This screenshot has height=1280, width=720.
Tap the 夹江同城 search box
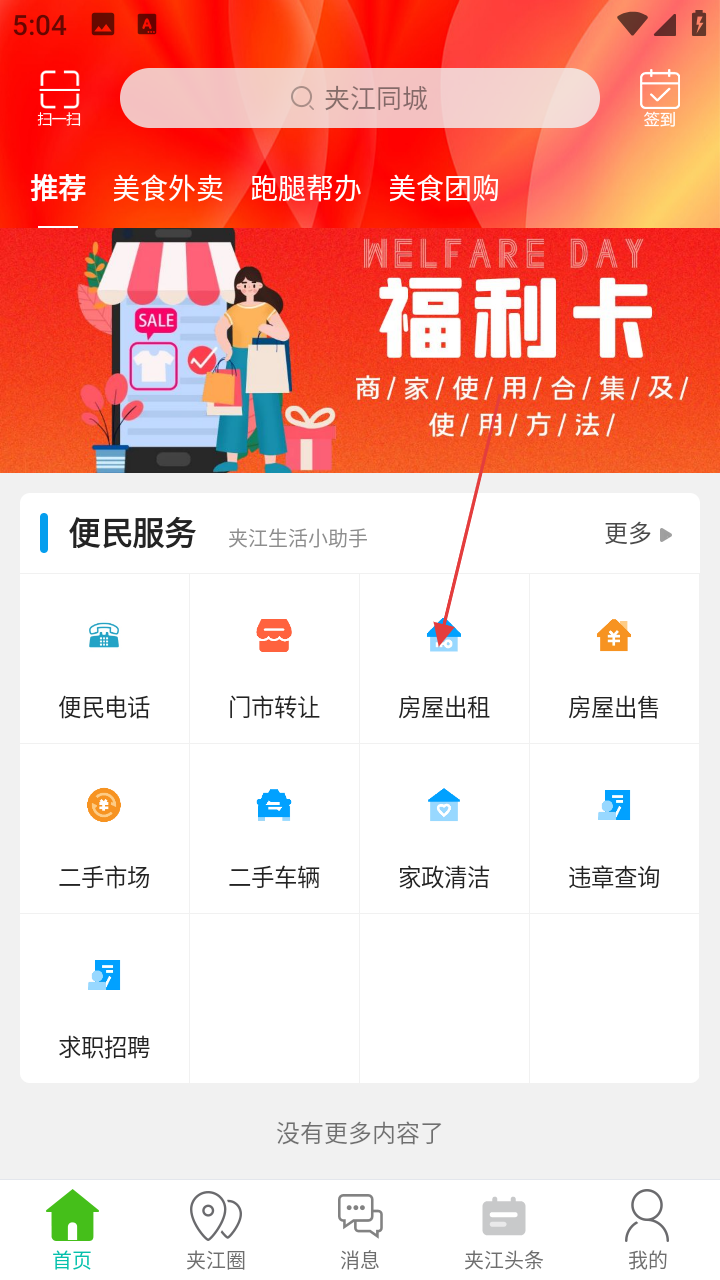point(360,98)
